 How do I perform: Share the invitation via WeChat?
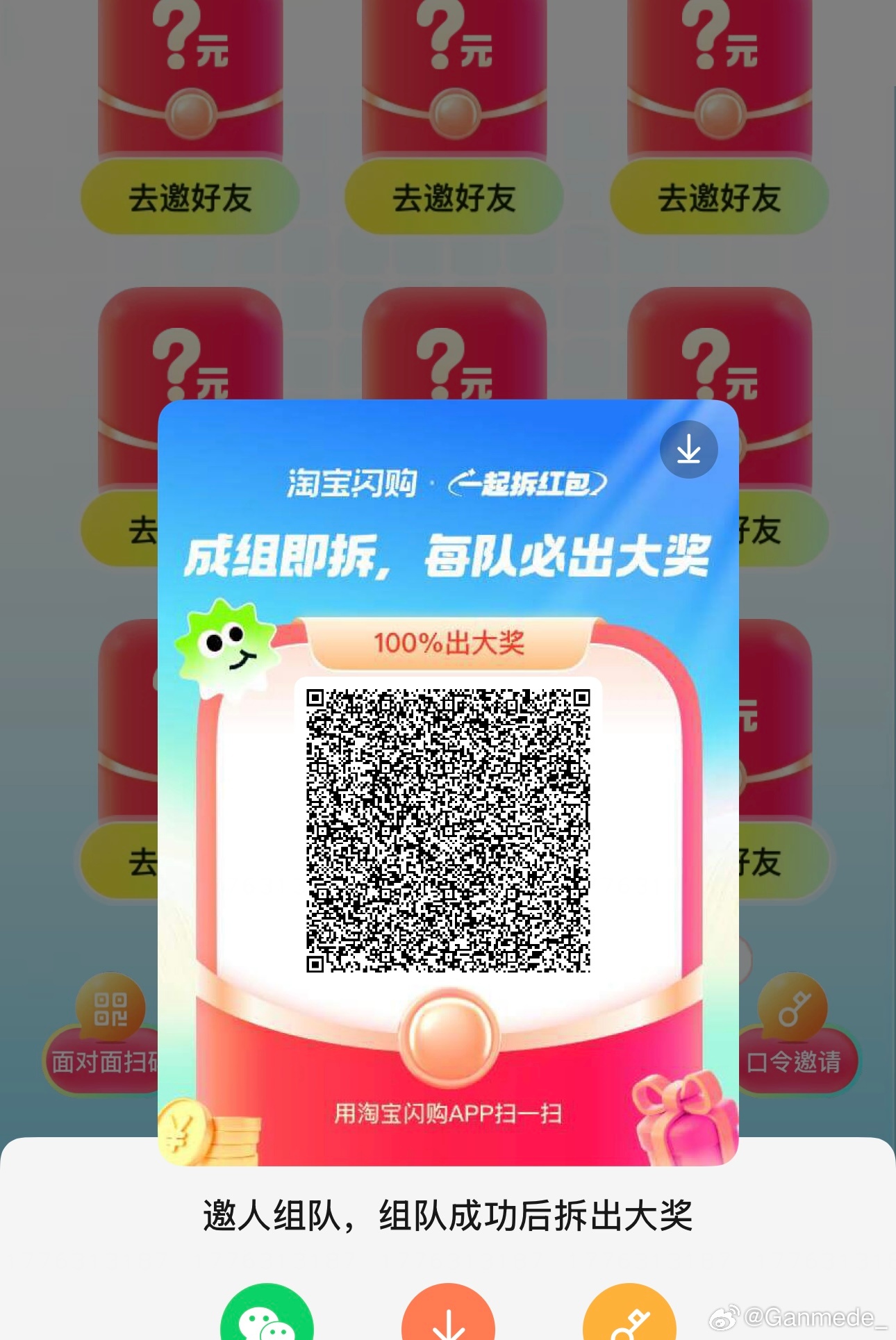click(267, 1316)
